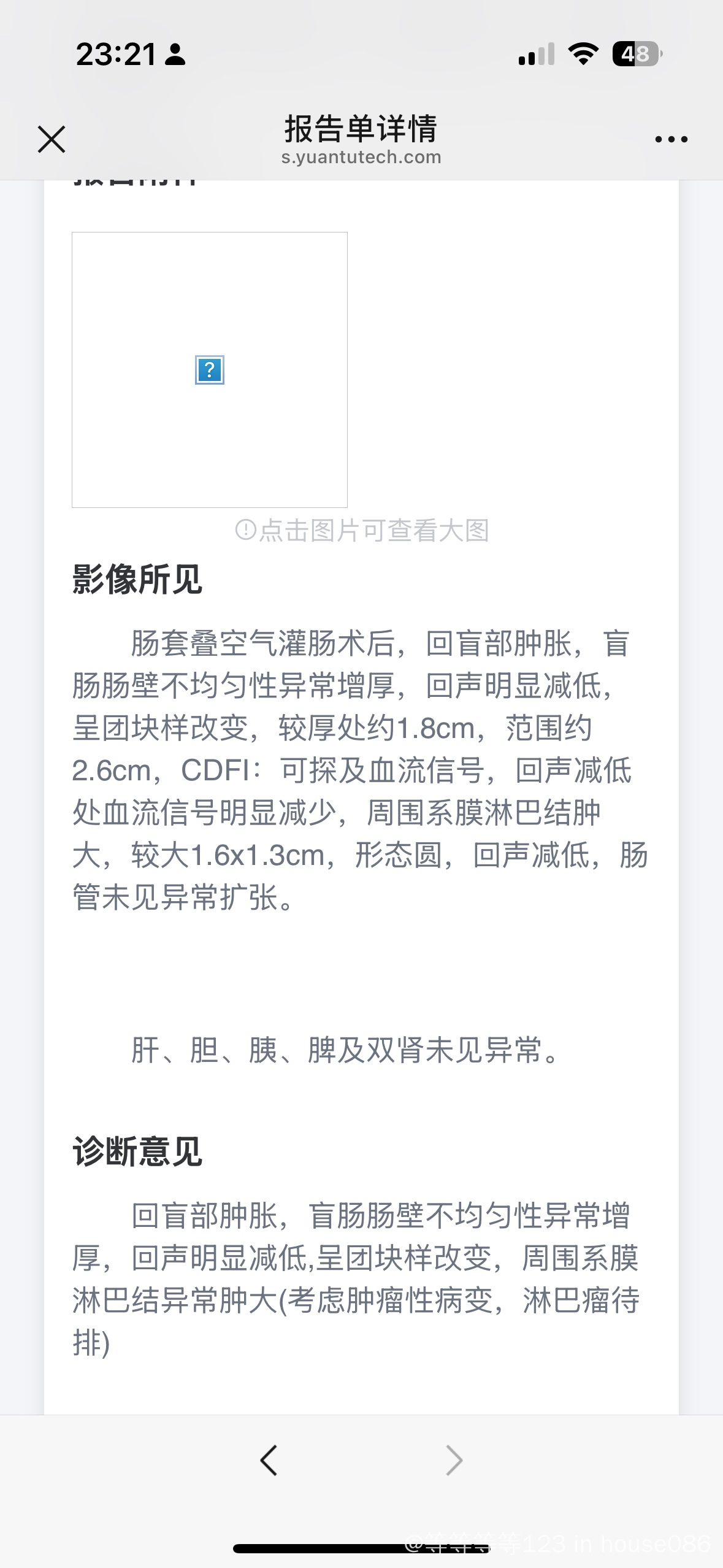Image resolution: width=723 pixels, height=1568 pixels.
Task: Open the report attachment image
Action: tap(210, 370)
